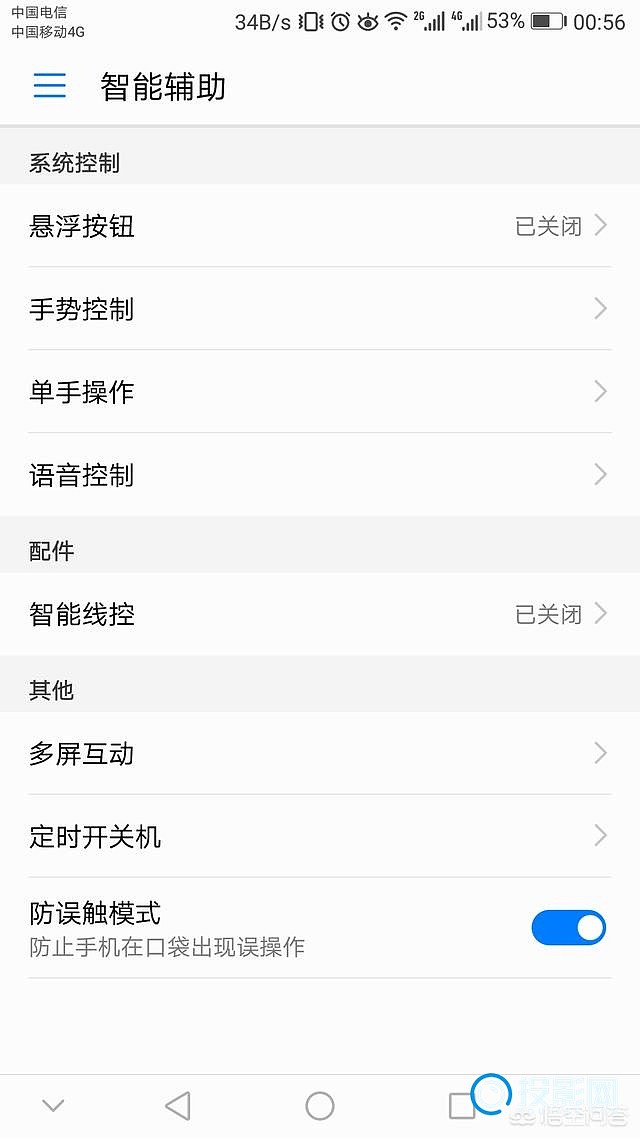Open 悬浮按钮 settings
The width and height of the screenshot is (640, 1138).
320,226
